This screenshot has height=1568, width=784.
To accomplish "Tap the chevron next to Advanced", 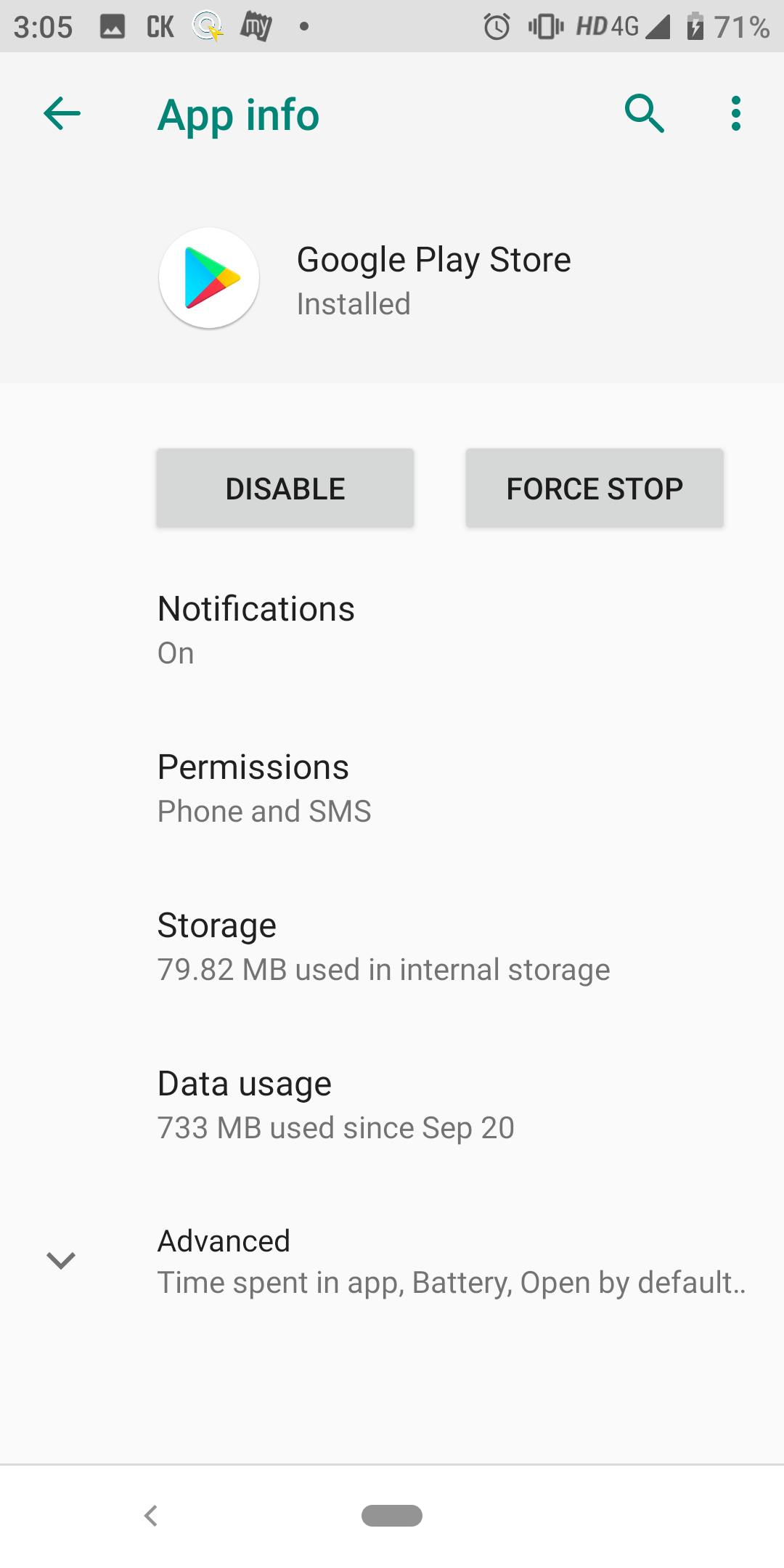I will 61,1259.
